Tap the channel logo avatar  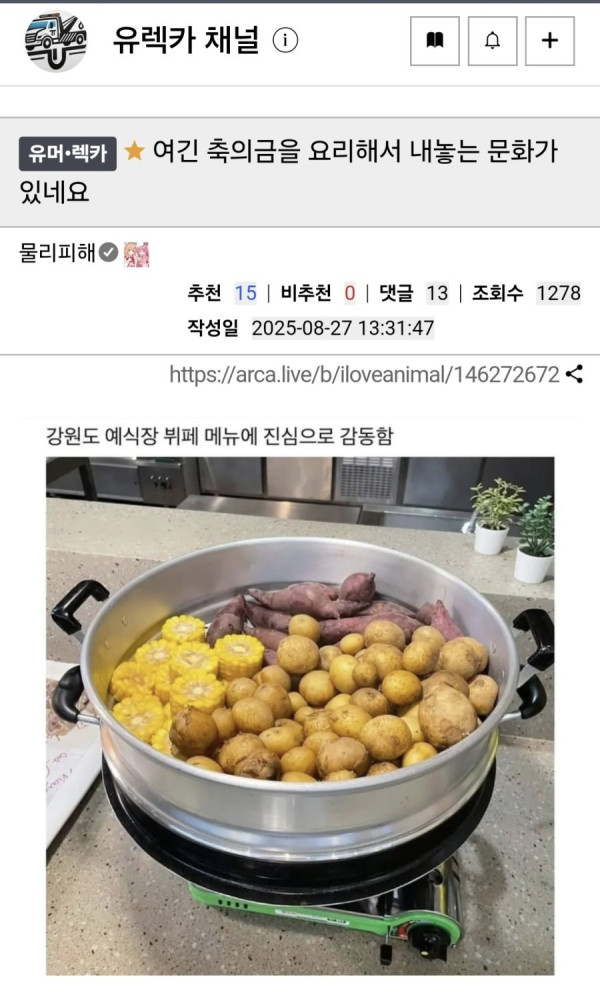point(55,41)
